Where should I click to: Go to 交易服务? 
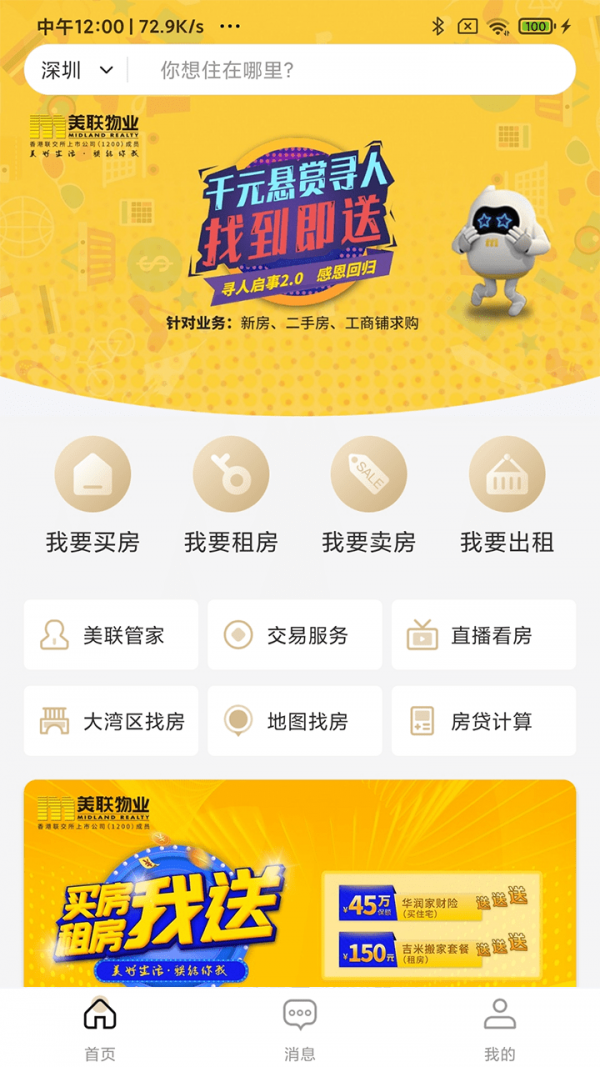pos(295,635)
